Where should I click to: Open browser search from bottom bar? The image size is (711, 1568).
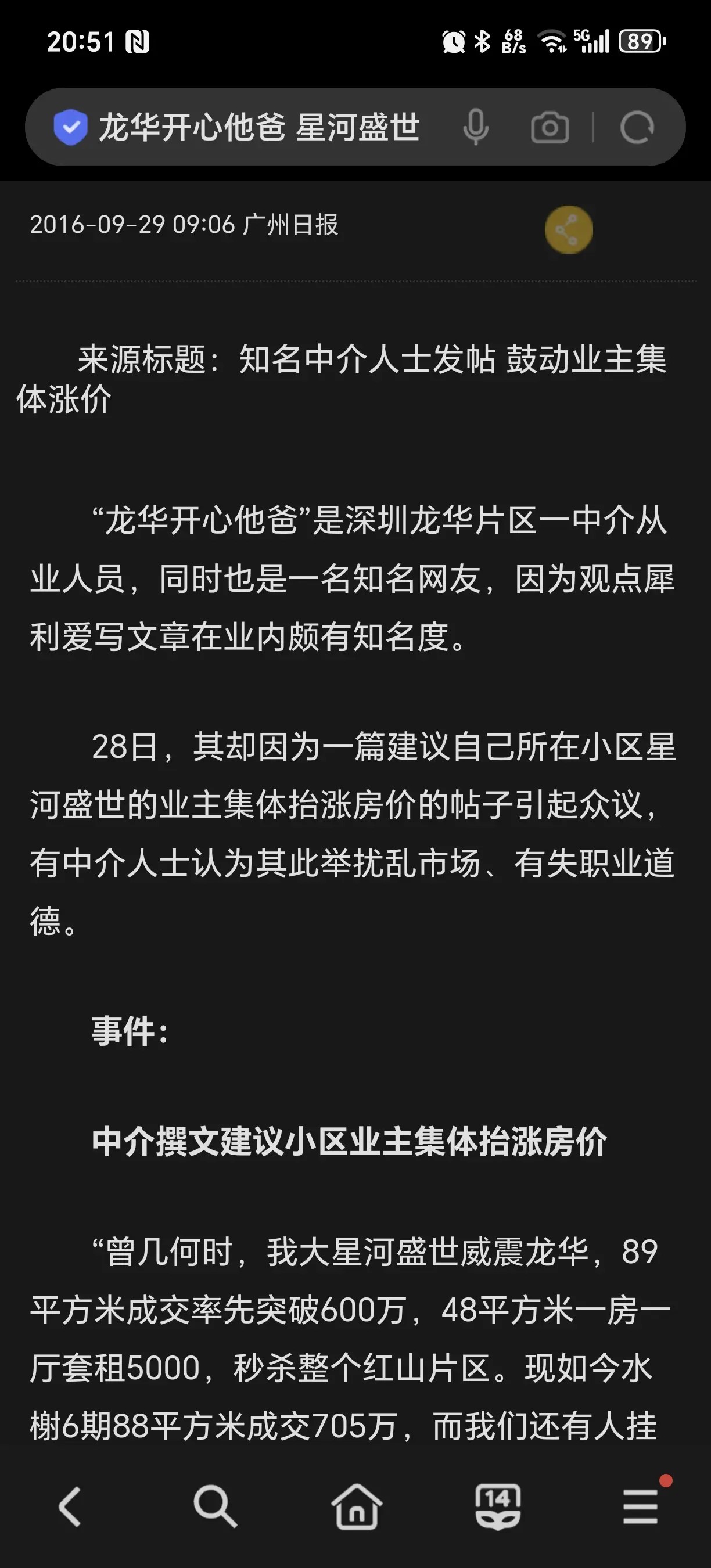214,1506
